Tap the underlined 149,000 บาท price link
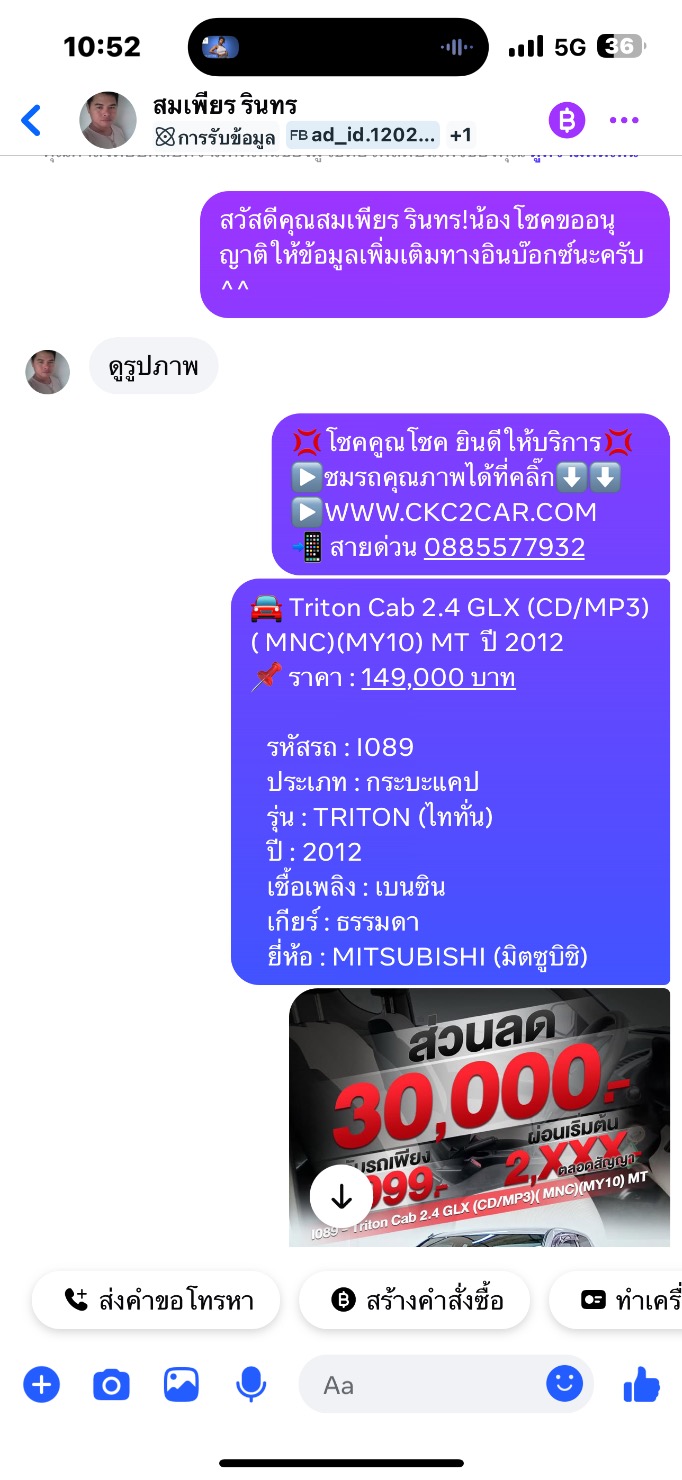The image size is (682, 1480). (438, 677)
